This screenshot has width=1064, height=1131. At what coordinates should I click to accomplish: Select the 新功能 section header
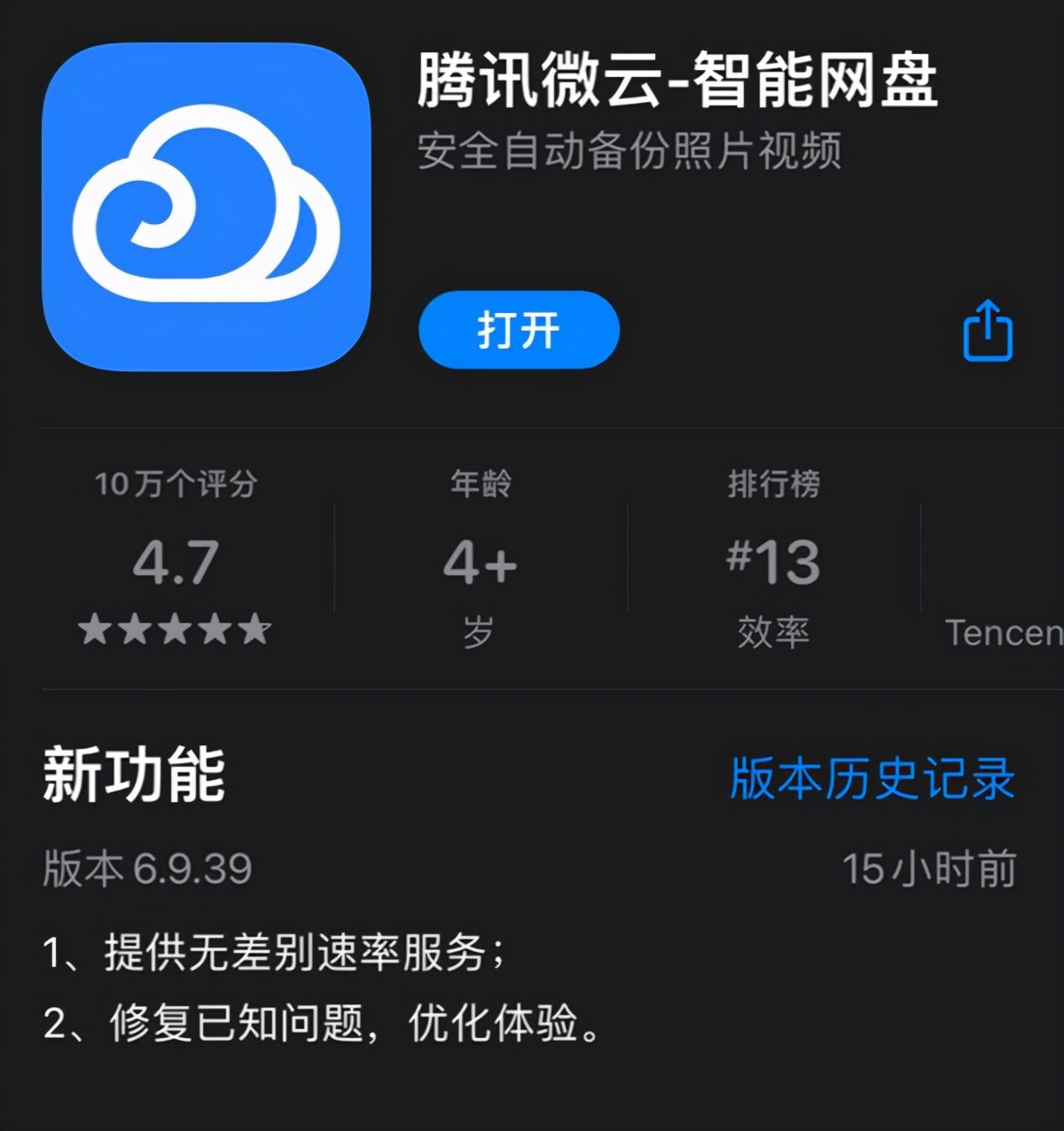click(x=135, y=780)
